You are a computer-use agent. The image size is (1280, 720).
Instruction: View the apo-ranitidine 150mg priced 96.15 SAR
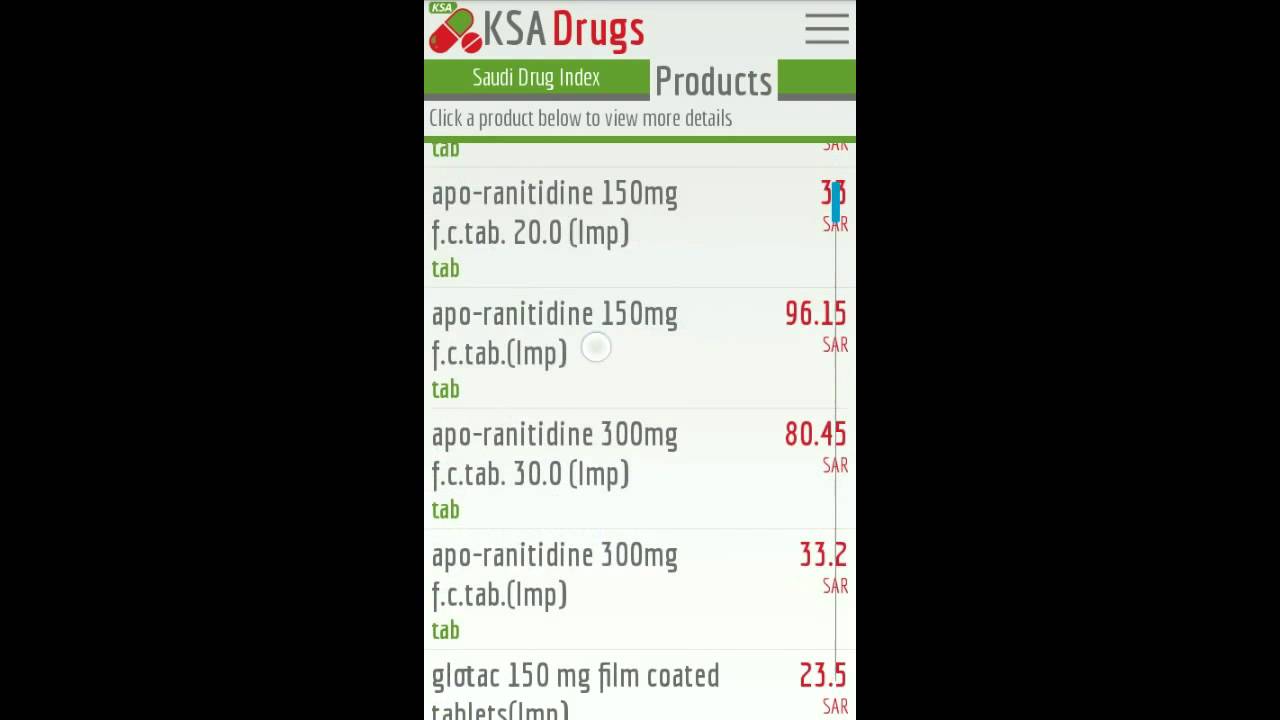pos(600,348)
